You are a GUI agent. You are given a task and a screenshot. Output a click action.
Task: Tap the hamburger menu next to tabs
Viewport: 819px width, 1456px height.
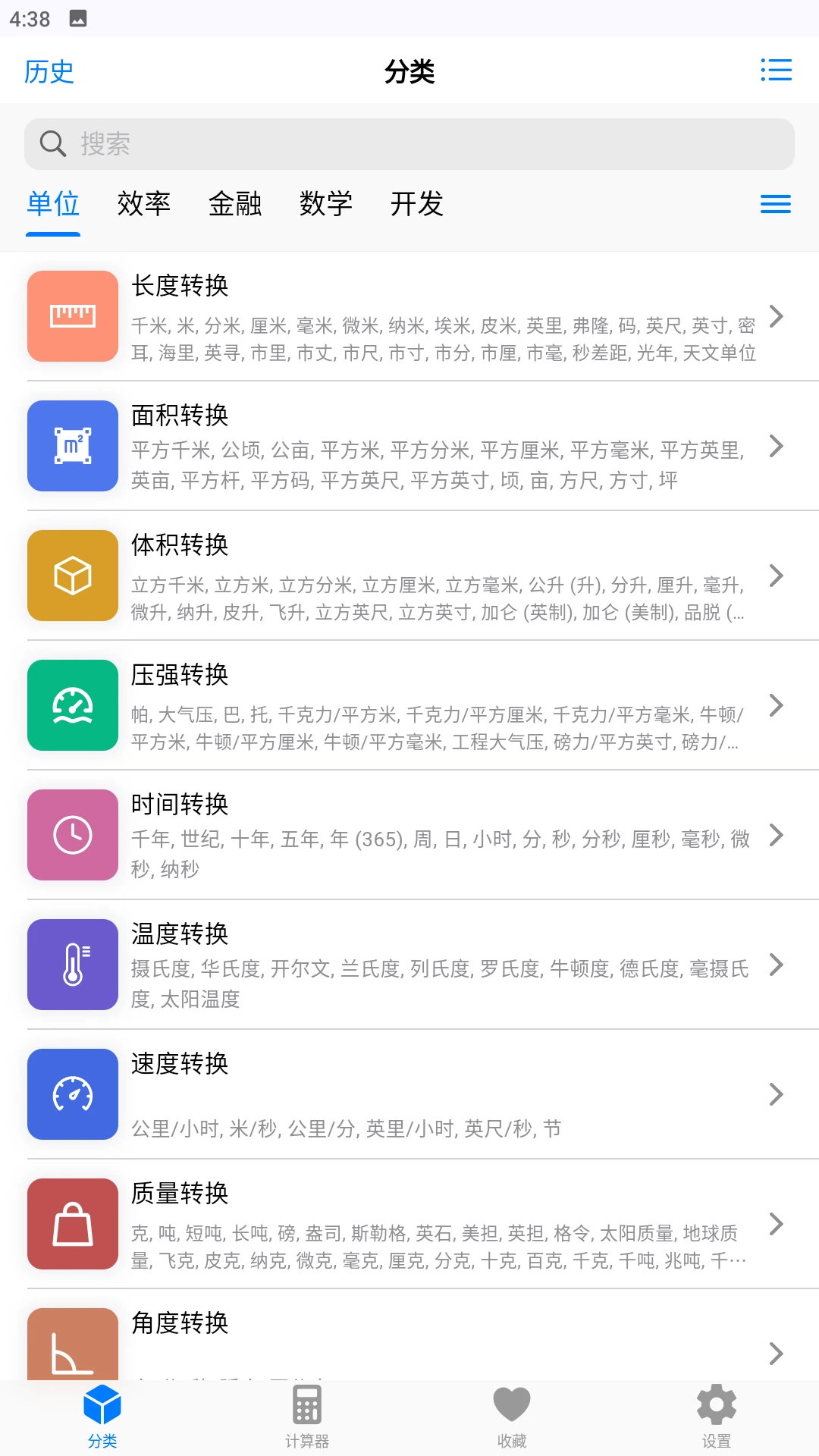click(x=775, y=204)
